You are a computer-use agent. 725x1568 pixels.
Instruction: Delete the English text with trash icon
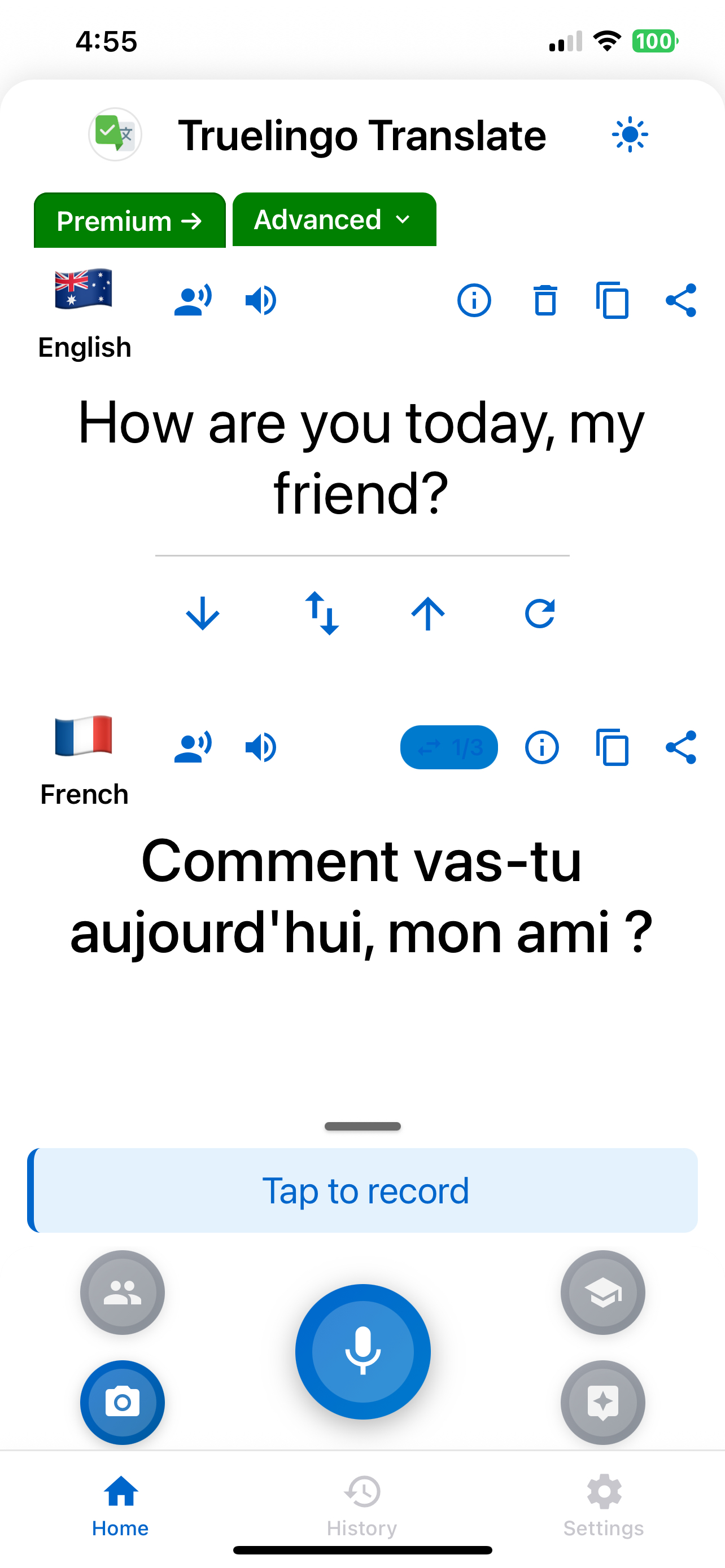tap(545, 300)
